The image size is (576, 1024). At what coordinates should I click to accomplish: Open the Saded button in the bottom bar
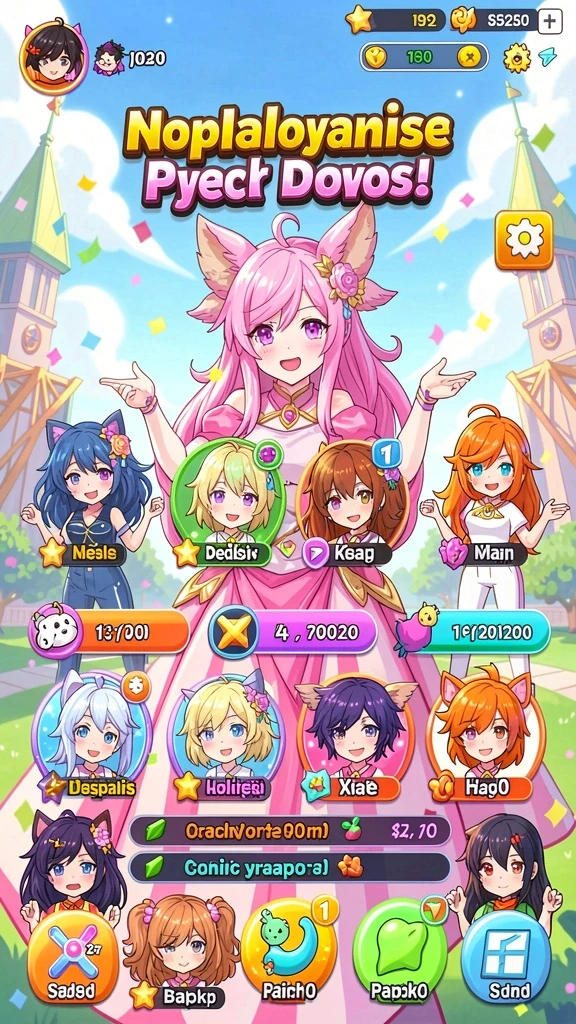click(72, 955)
